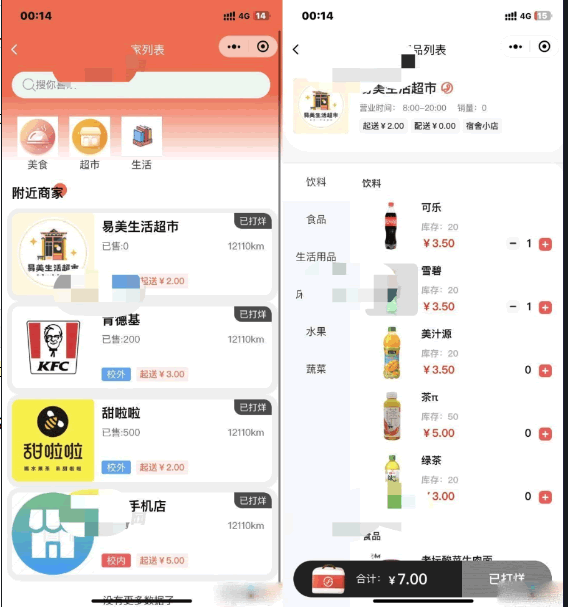Open the KFC 肯德基 store card
This screenshot has width=568, height=607.
tap(142, 347)
